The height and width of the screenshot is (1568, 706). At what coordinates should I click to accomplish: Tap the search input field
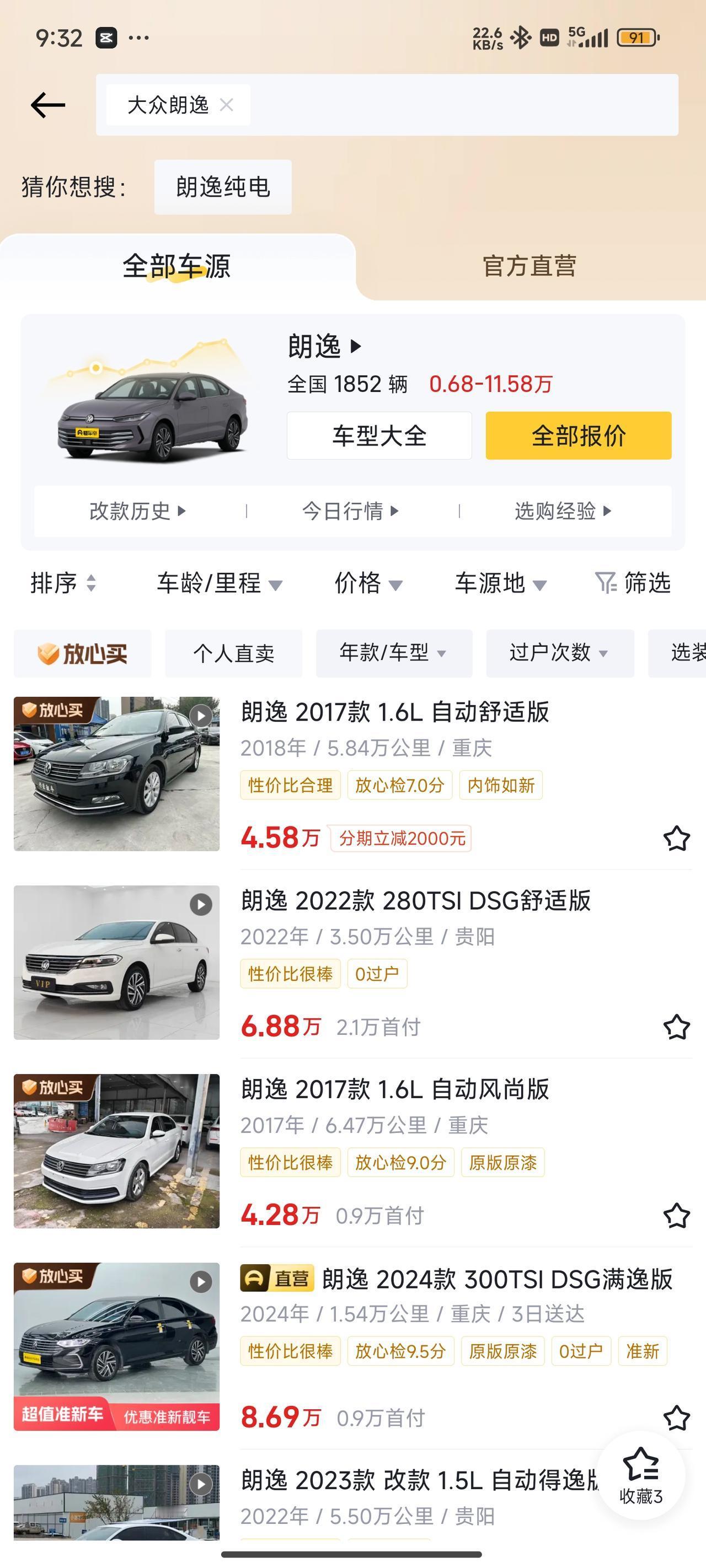426,105
